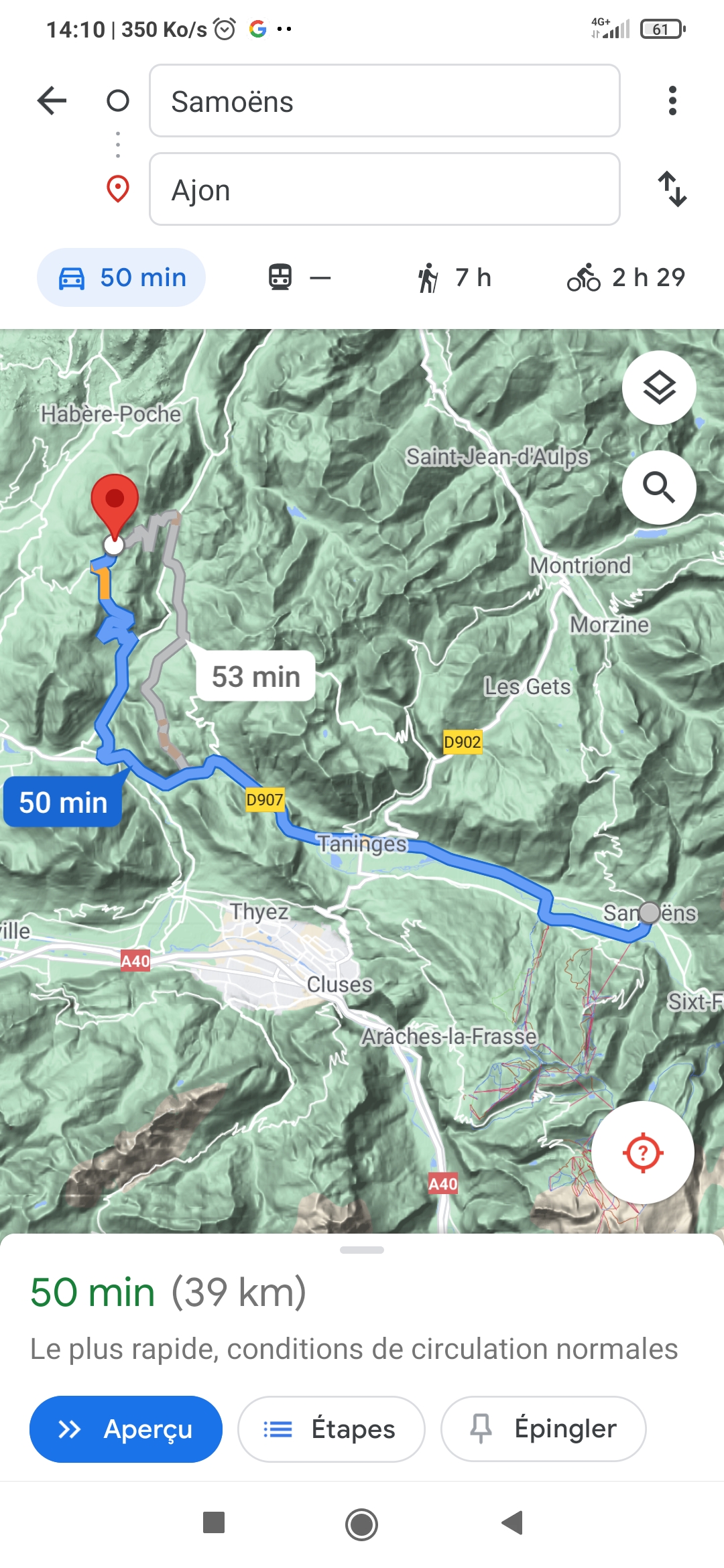Viewport: 724px width, 1568px height.
Task: Swap start and destination points
Action: coord(672,190)
